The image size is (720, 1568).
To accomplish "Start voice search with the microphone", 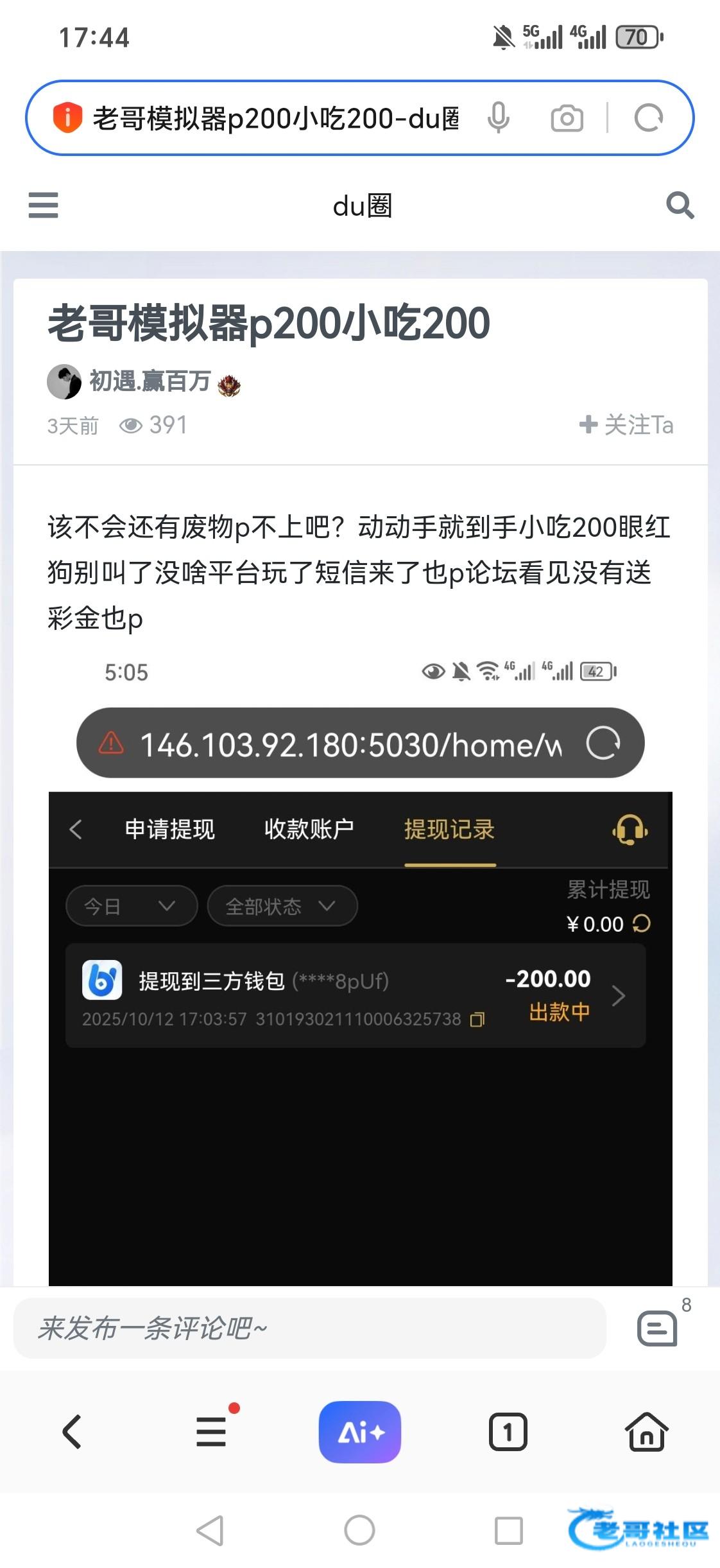I will pos(498,118).
